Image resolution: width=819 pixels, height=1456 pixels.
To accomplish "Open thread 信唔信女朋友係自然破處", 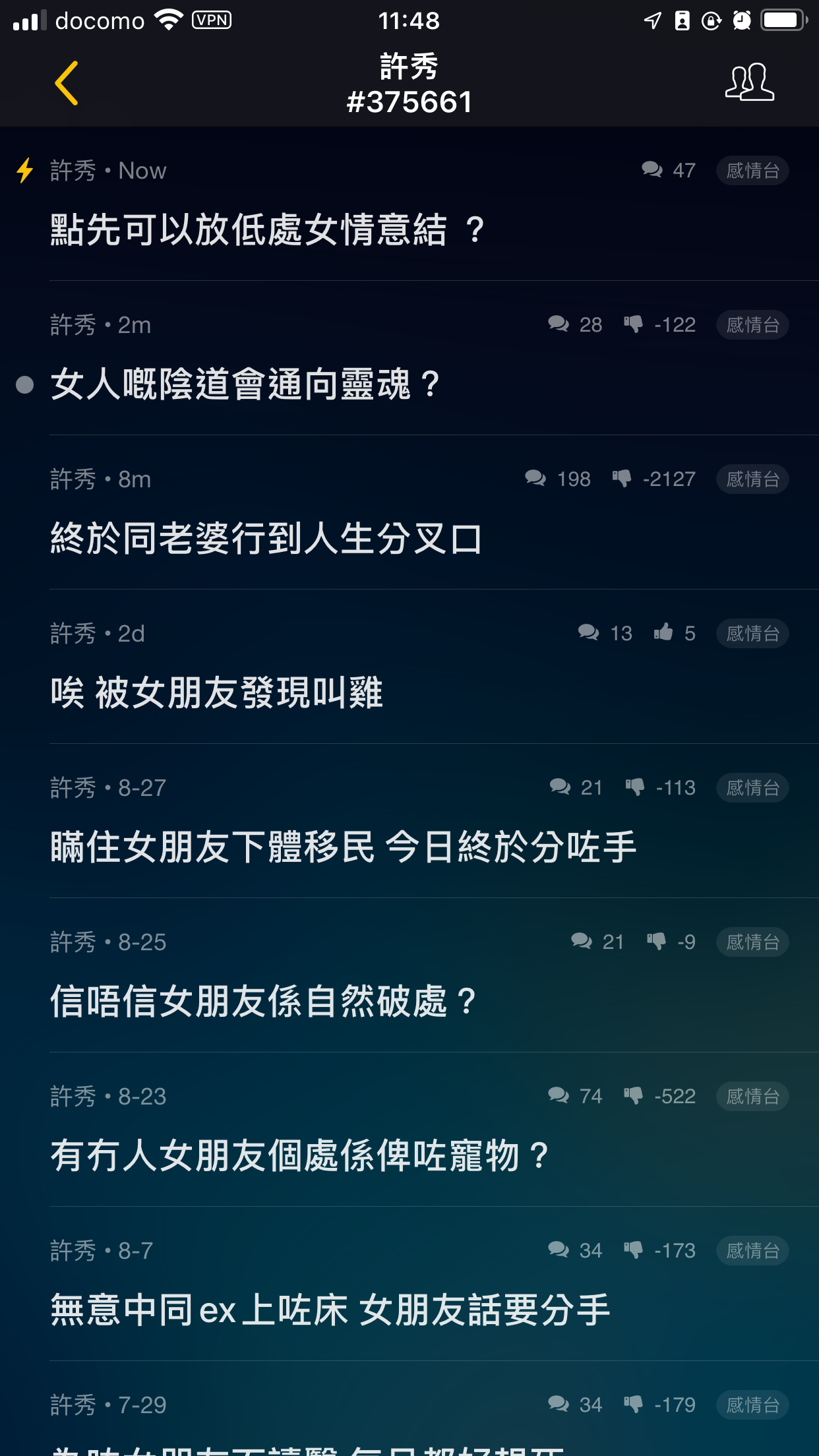I will (263, 1002).
